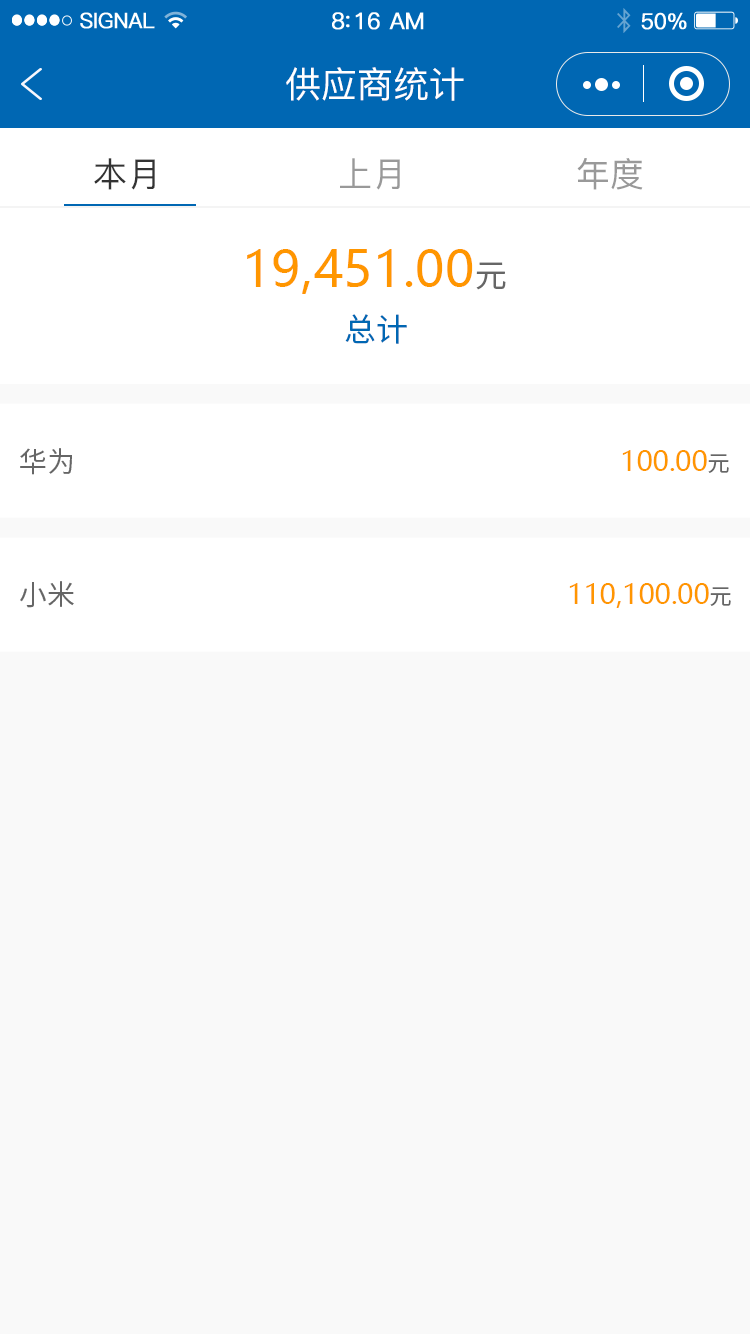This screenshot has width=750, height=1334.
Task: Open the 华为 supplier row
Action: click(375, 461)
